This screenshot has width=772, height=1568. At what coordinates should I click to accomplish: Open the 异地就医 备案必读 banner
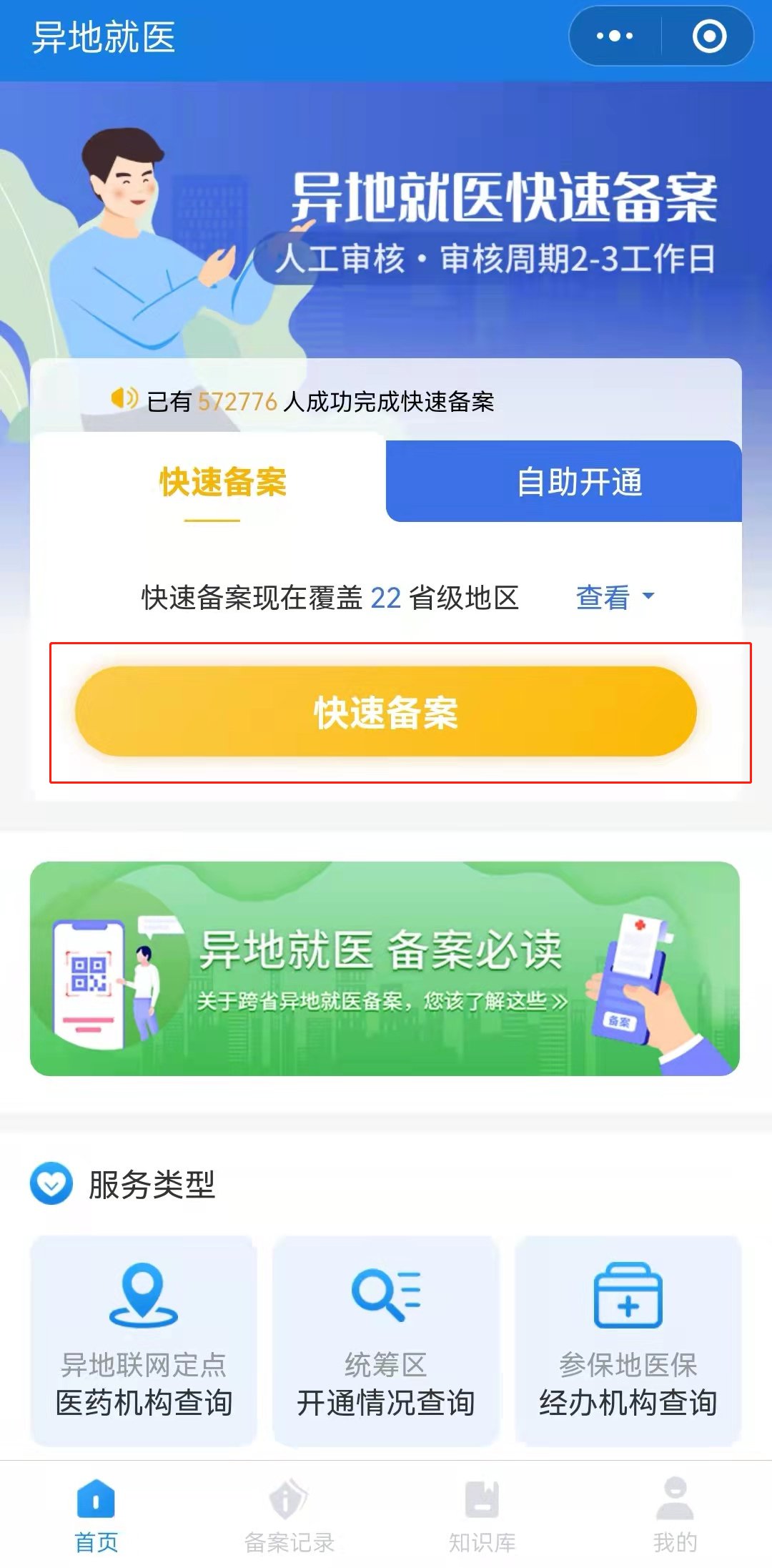385,968
